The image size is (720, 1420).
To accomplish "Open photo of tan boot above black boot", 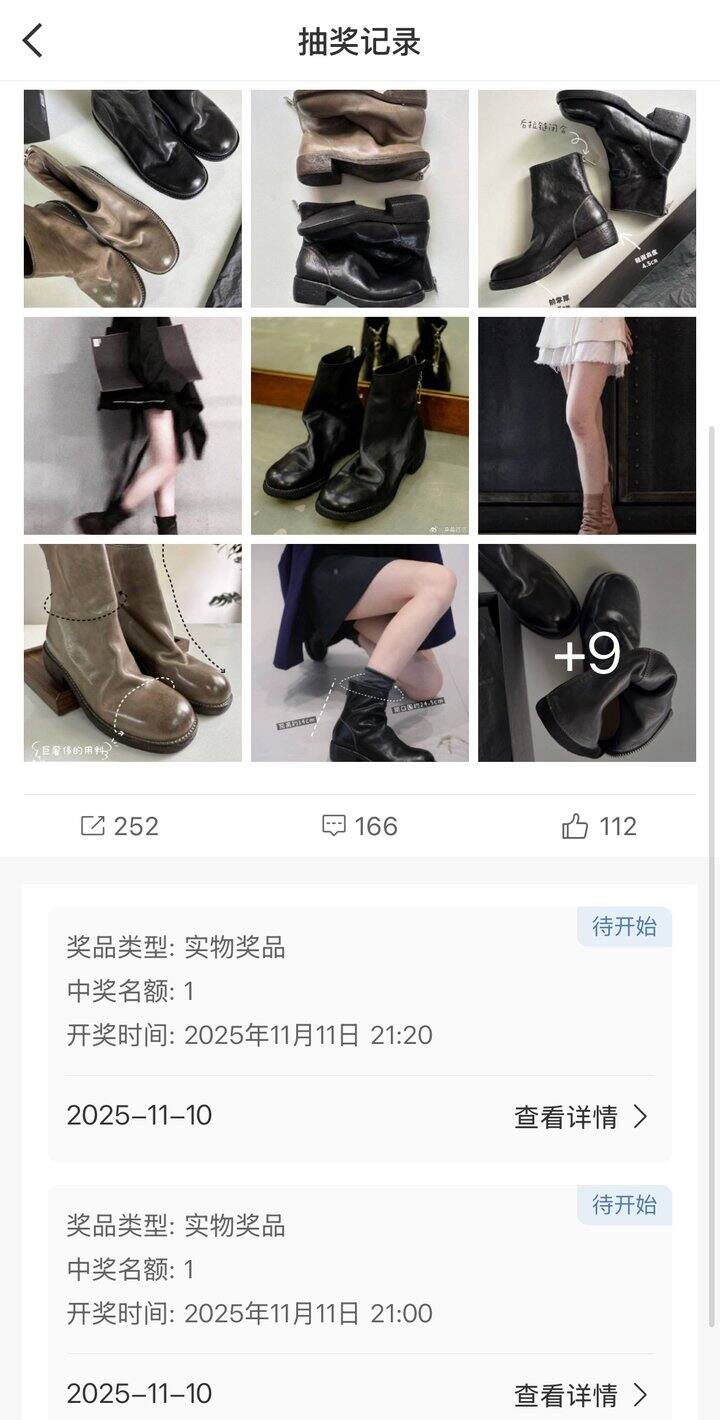I will coord(359,198).
